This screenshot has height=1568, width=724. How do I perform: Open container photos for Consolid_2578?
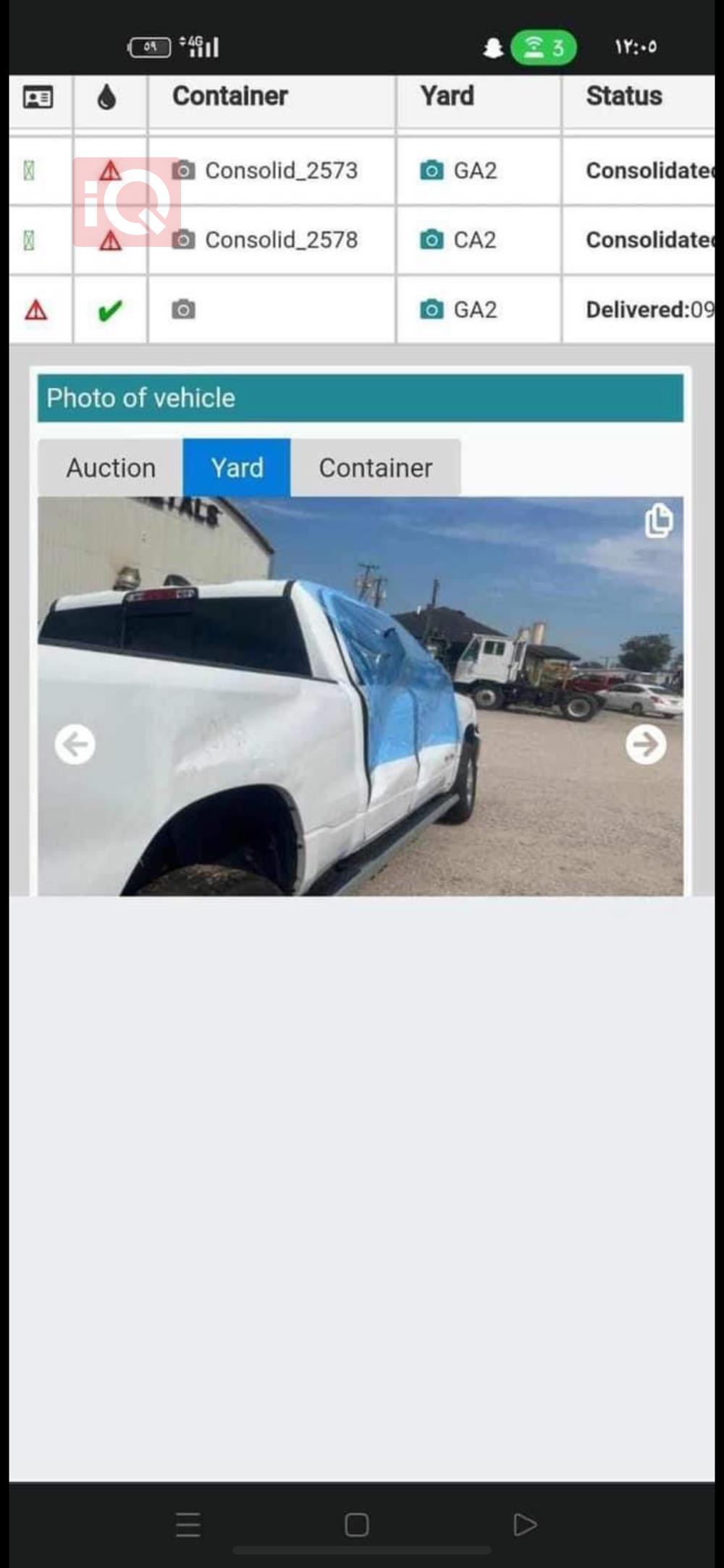point(184,240)
